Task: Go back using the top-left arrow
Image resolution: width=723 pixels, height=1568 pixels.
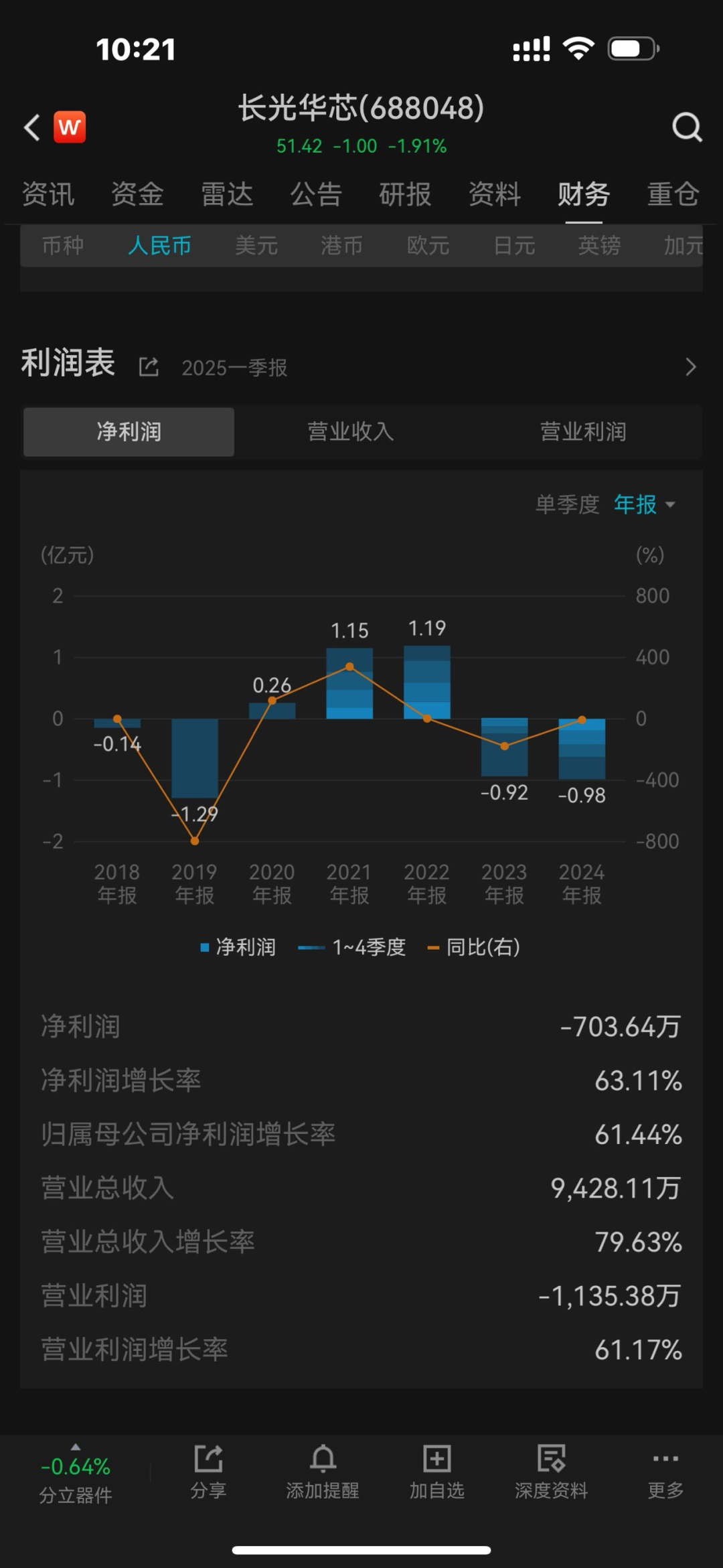Action: (32, 127)
